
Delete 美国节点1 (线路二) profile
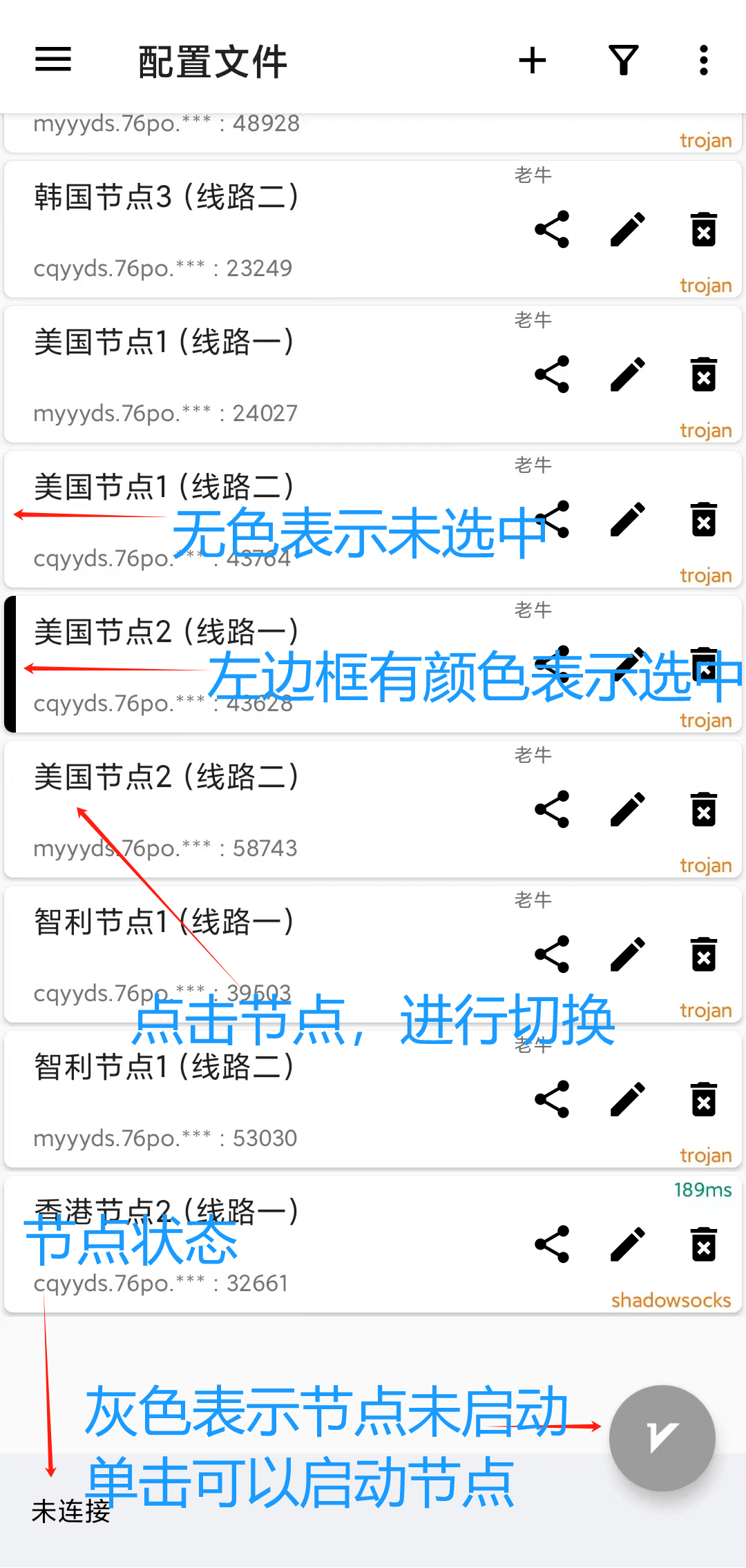click(x=703, y=520)
